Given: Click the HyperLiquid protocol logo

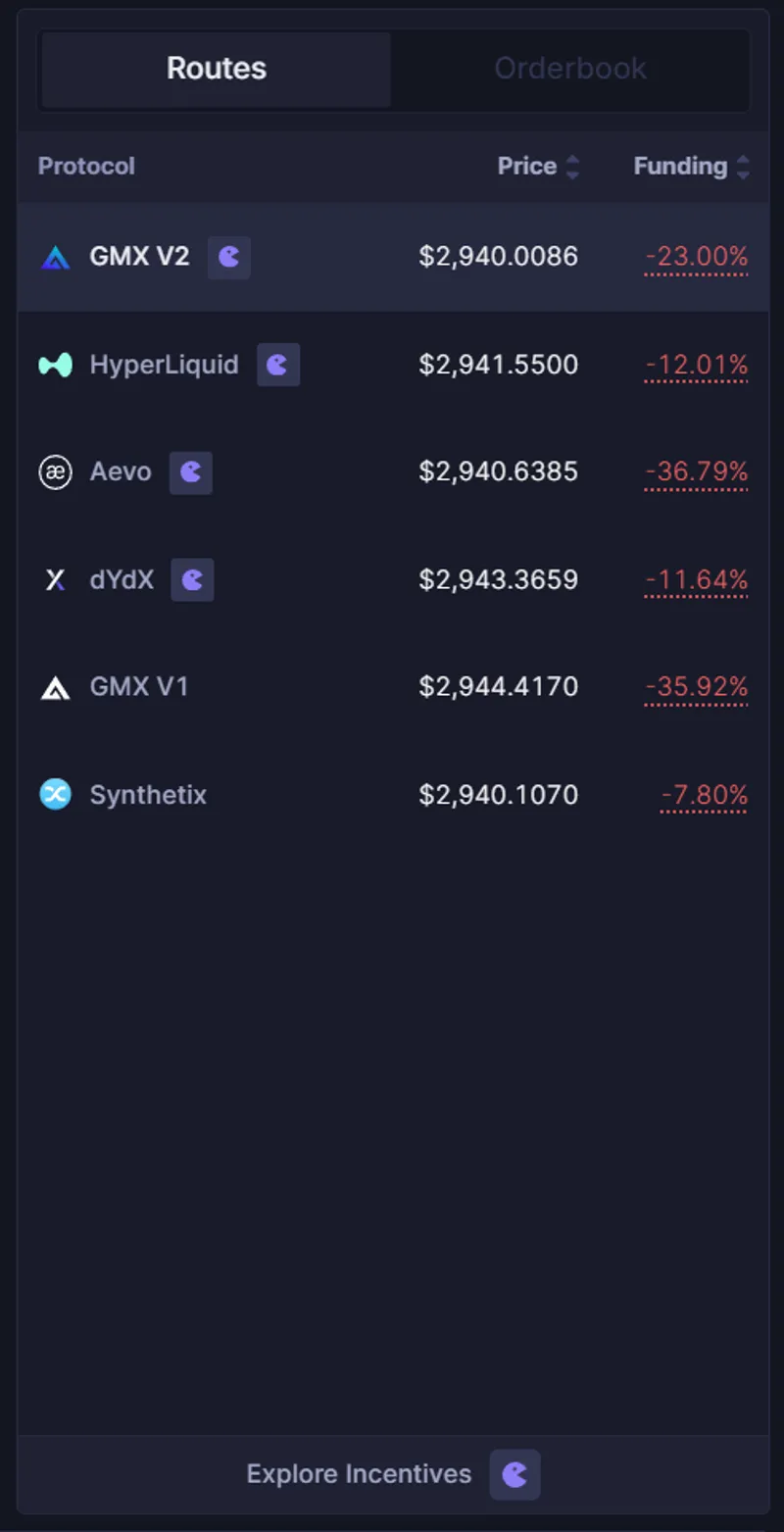Looking at the screenshot, I should pyautogui.click(x=56, y=364).
